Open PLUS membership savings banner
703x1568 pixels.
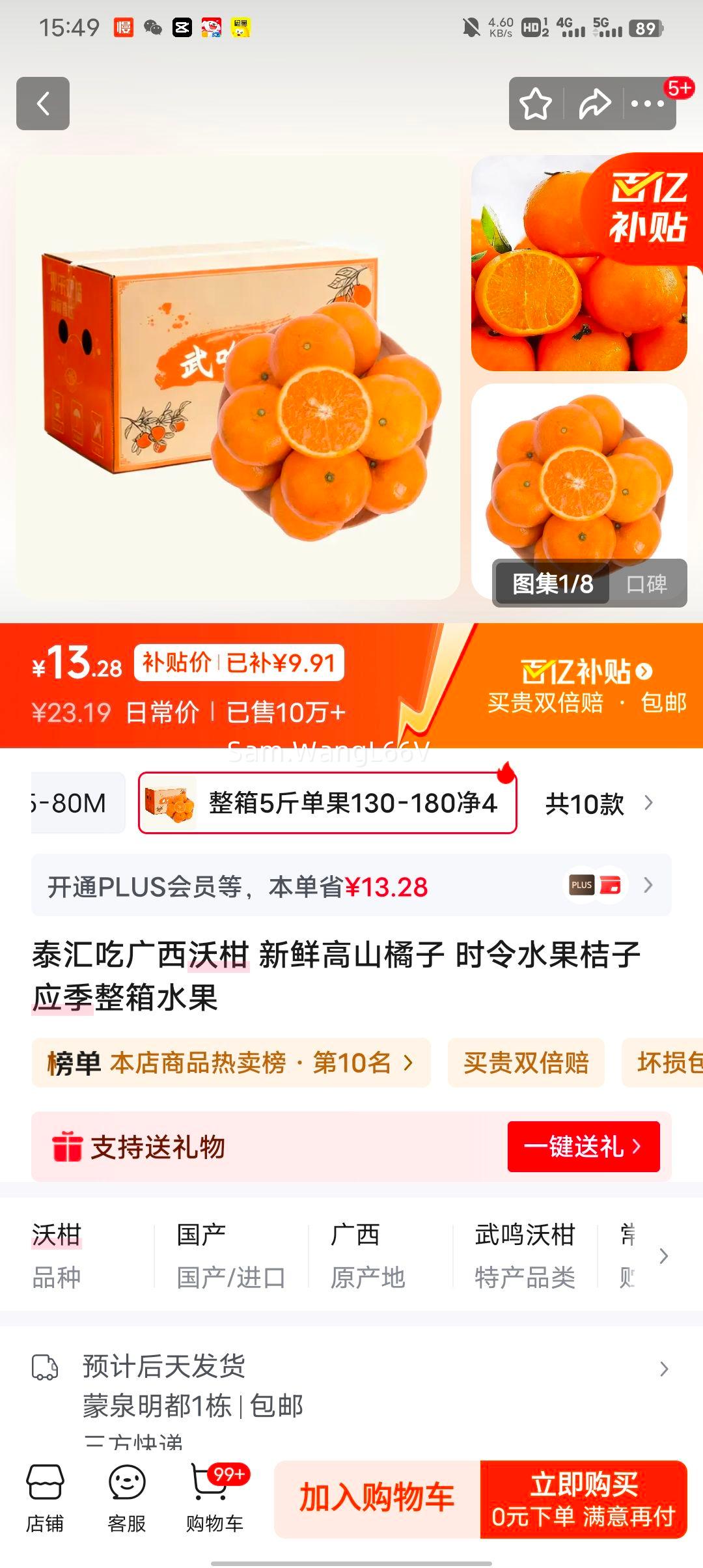point(351,885)
